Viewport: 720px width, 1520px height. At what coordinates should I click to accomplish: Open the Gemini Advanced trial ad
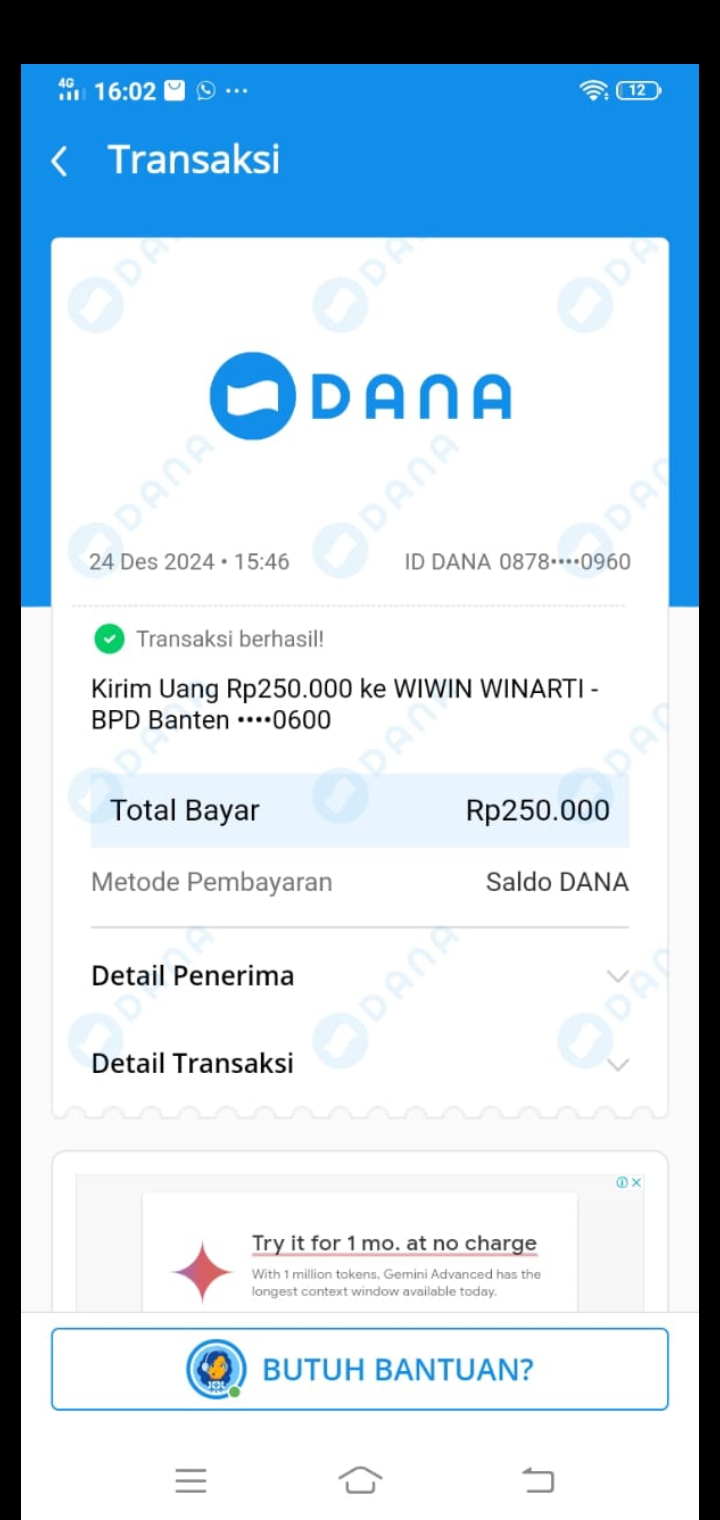pos(394,1244)
